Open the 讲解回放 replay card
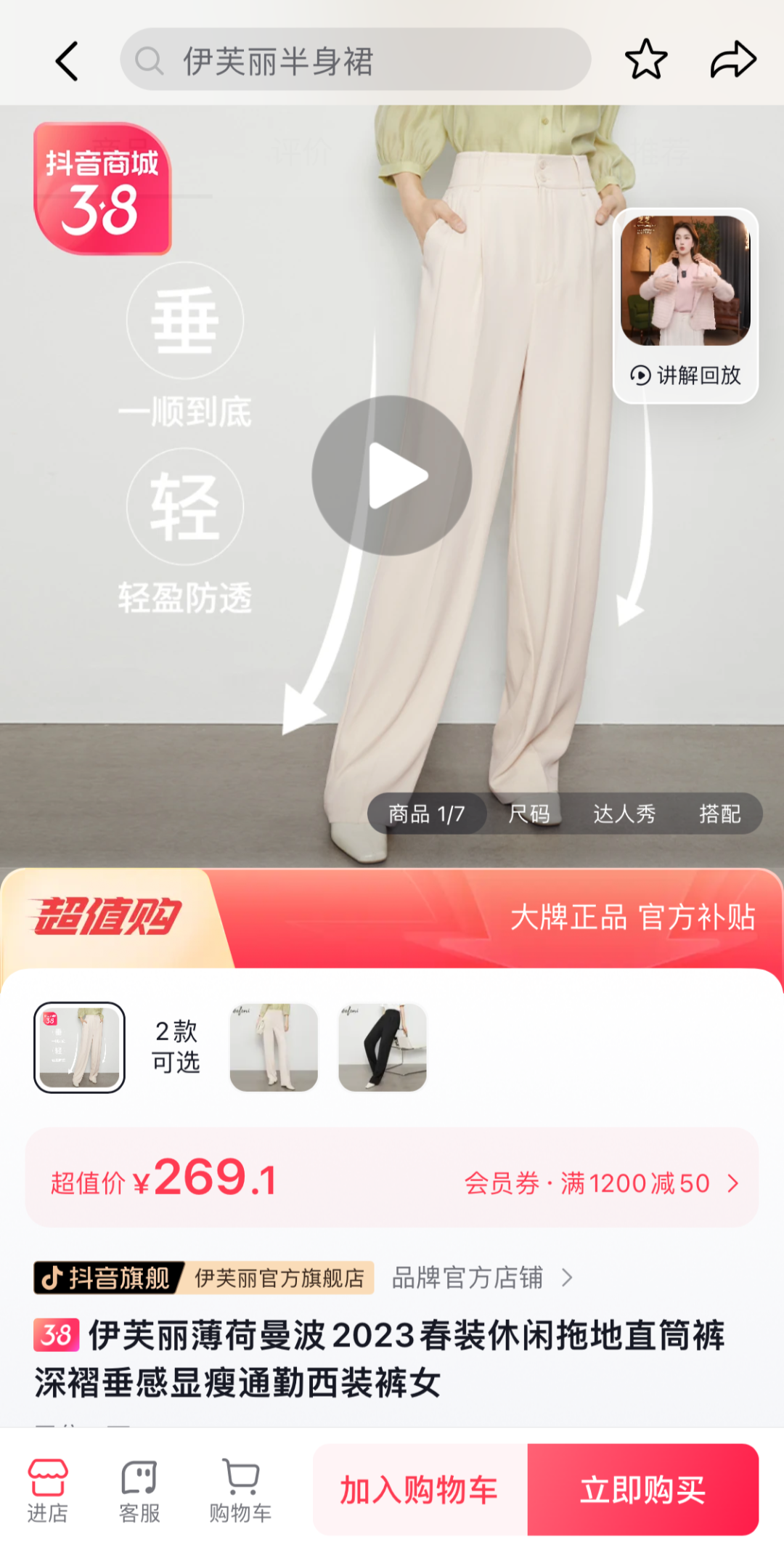 pyautogui.click(x=685, y=305)
